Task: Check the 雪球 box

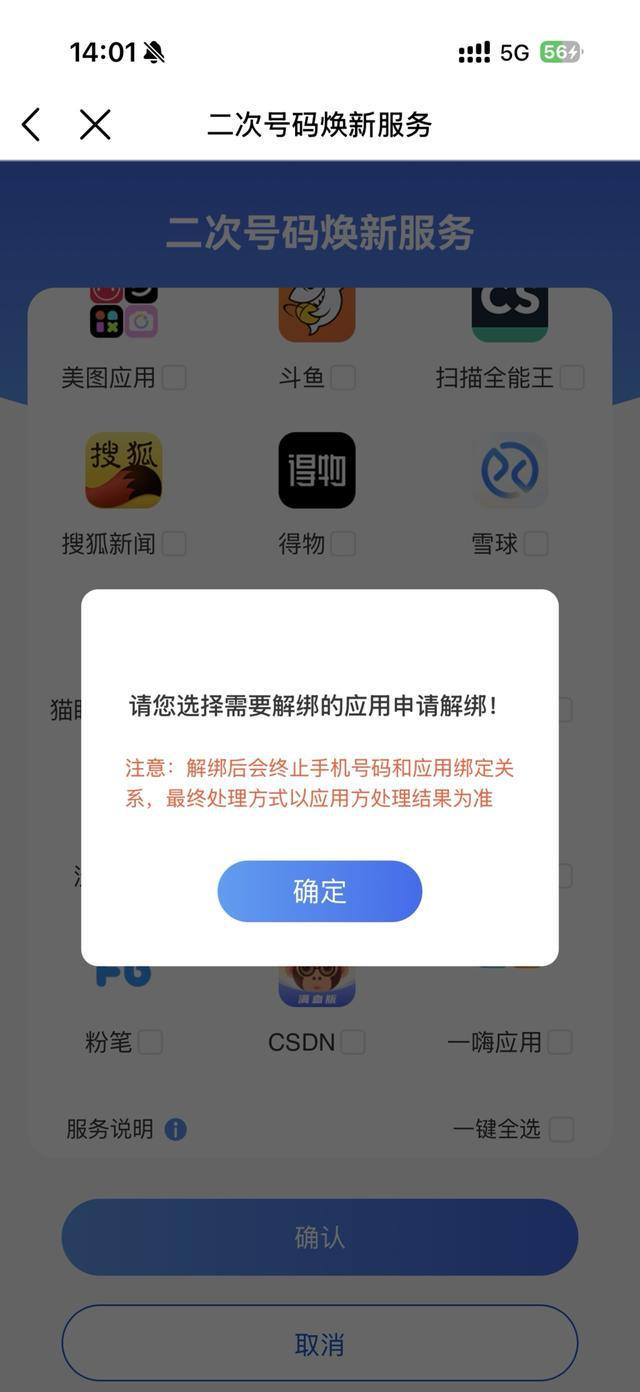Action: (536, 544)
